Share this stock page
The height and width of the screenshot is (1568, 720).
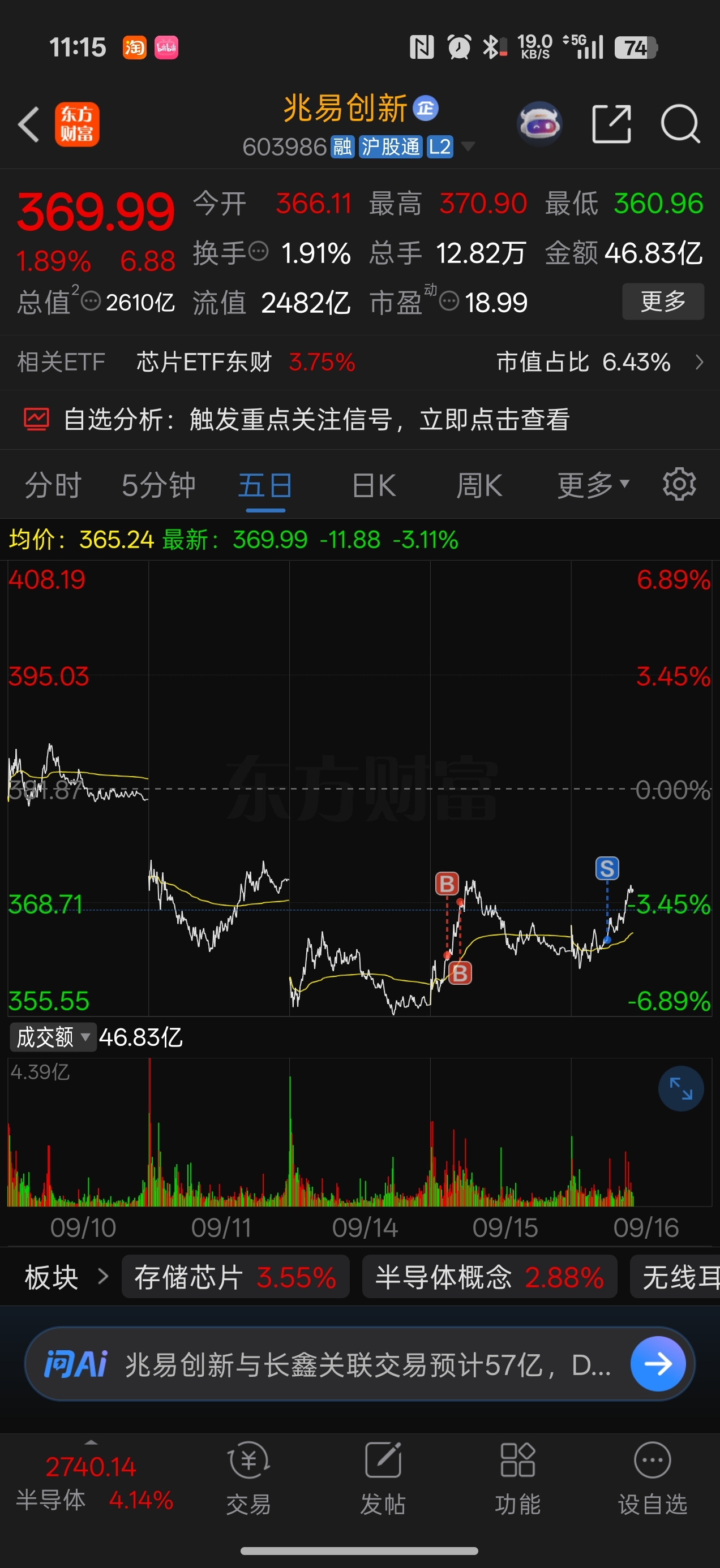[611, 123]
